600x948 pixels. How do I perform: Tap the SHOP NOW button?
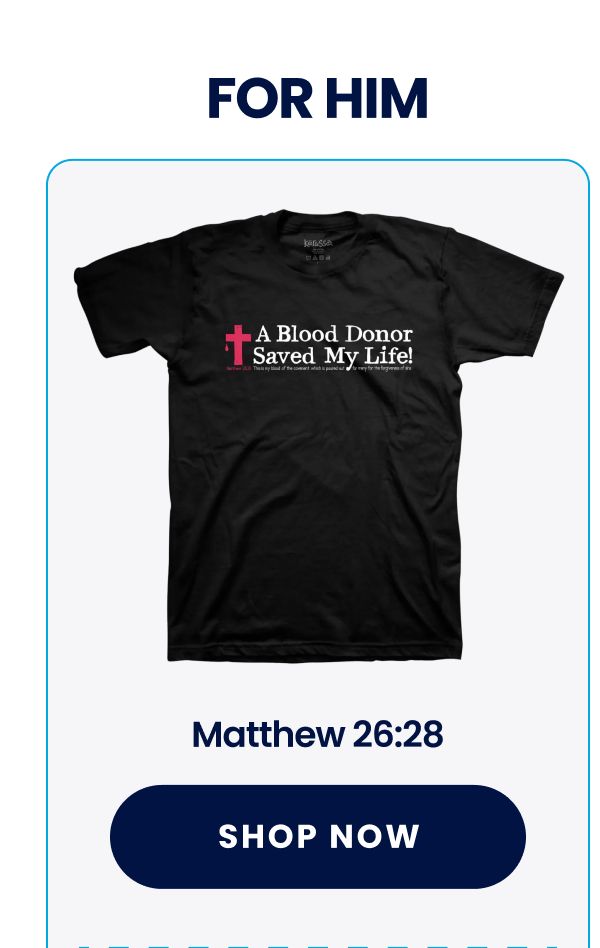(318, 836)
